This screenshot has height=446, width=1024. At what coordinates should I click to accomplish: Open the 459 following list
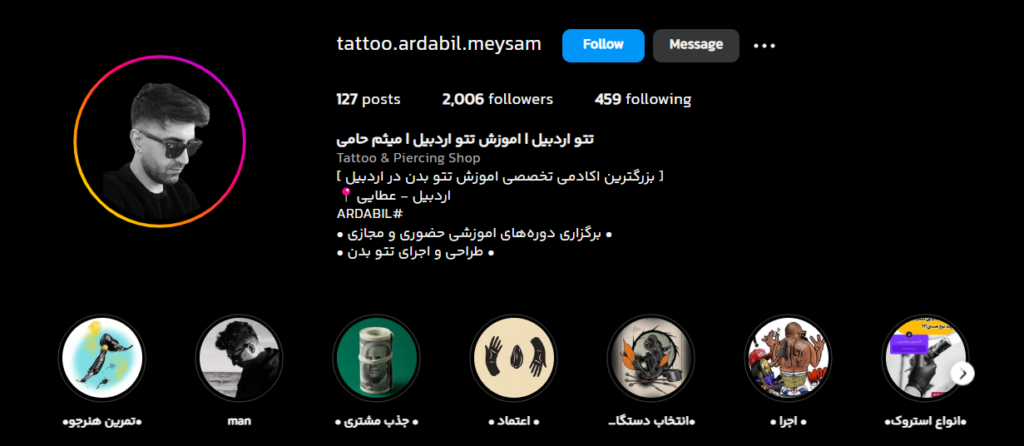coord(642,99)
